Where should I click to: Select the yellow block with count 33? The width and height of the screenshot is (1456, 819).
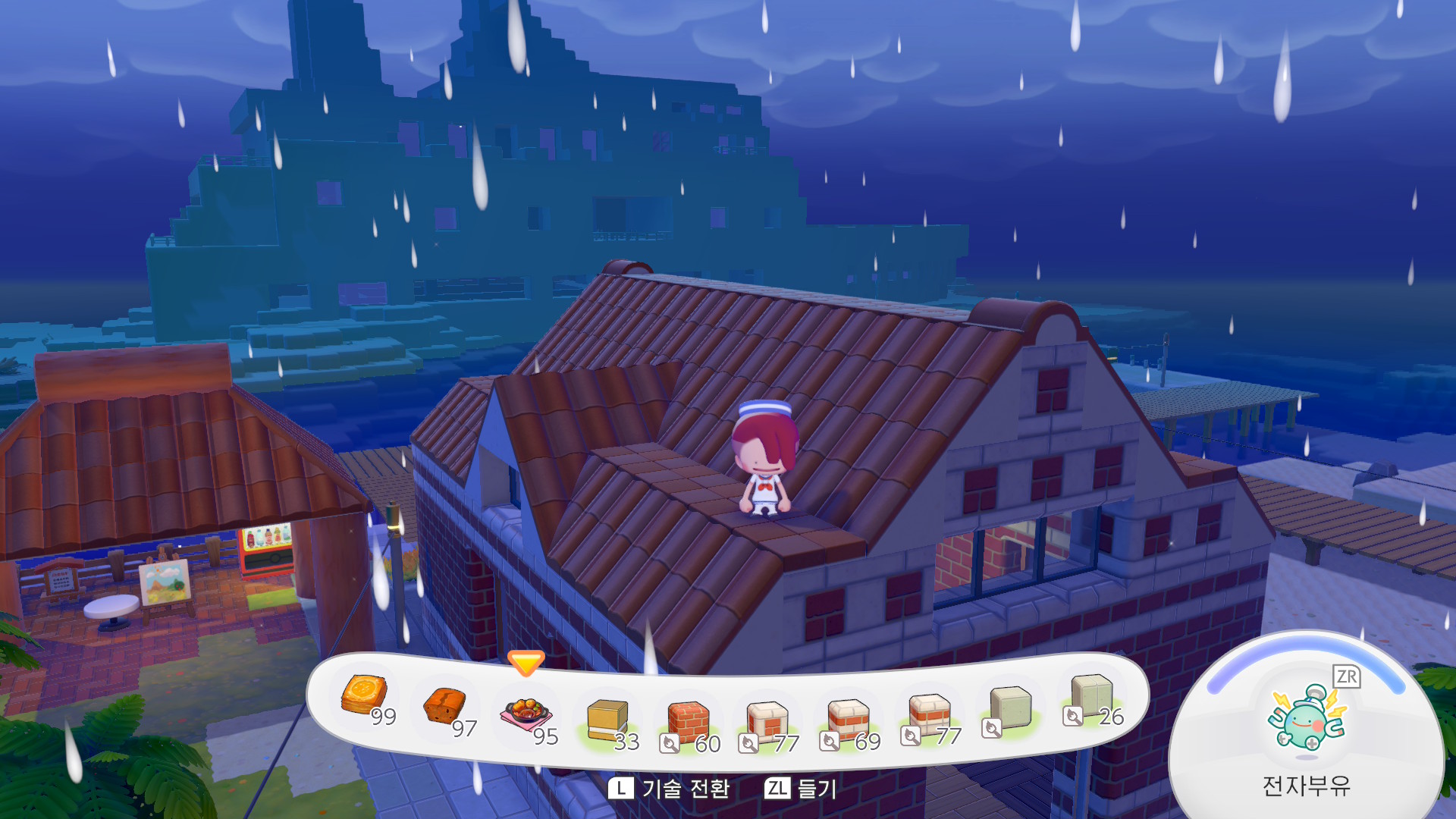(x=607, y=719)
